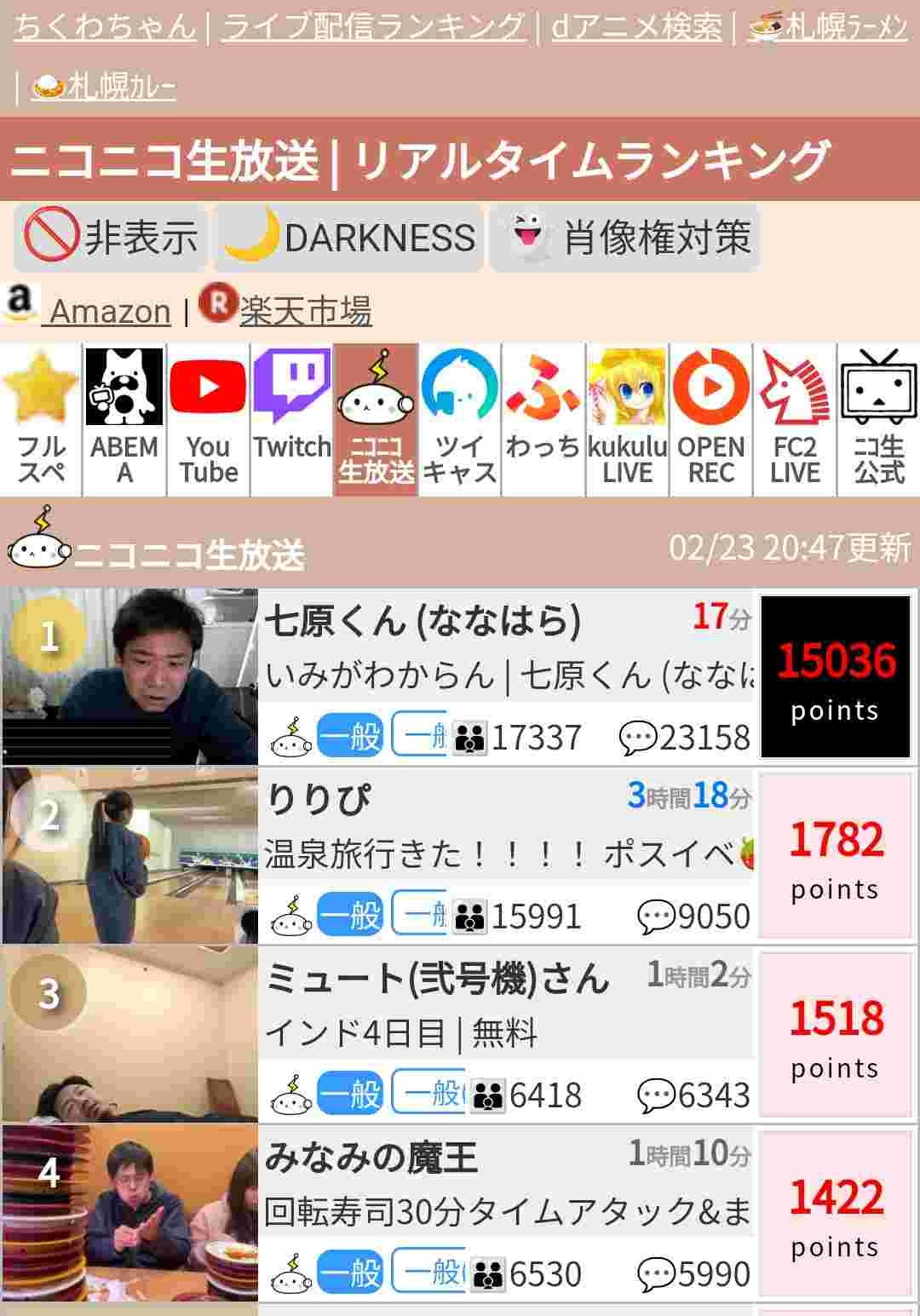Tap the 肖像権対策 button
Image resolution: width=920 pixels, height=1316 pixels.
coord(626,237)
